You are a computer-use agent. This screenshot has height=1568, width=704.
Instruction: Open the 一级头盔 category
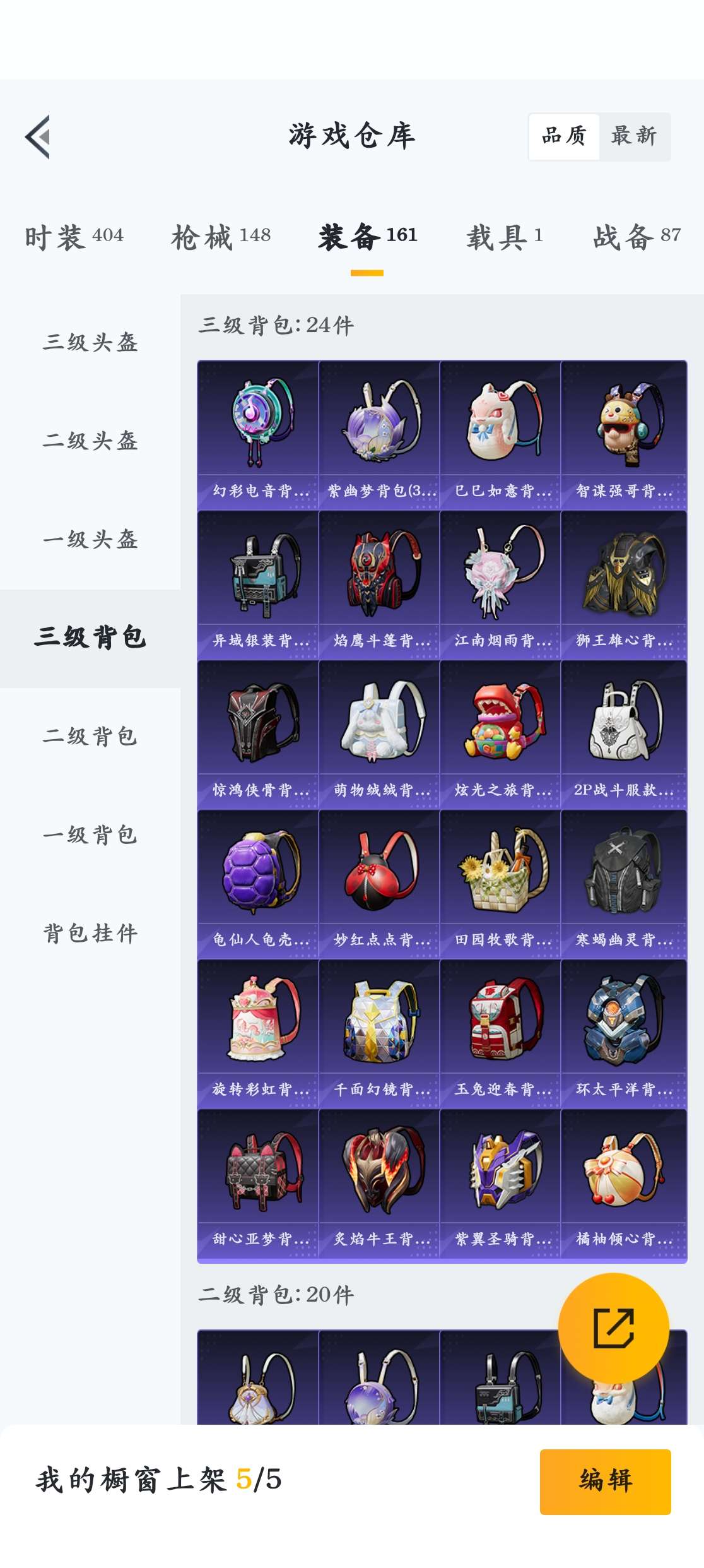point(90,539)
